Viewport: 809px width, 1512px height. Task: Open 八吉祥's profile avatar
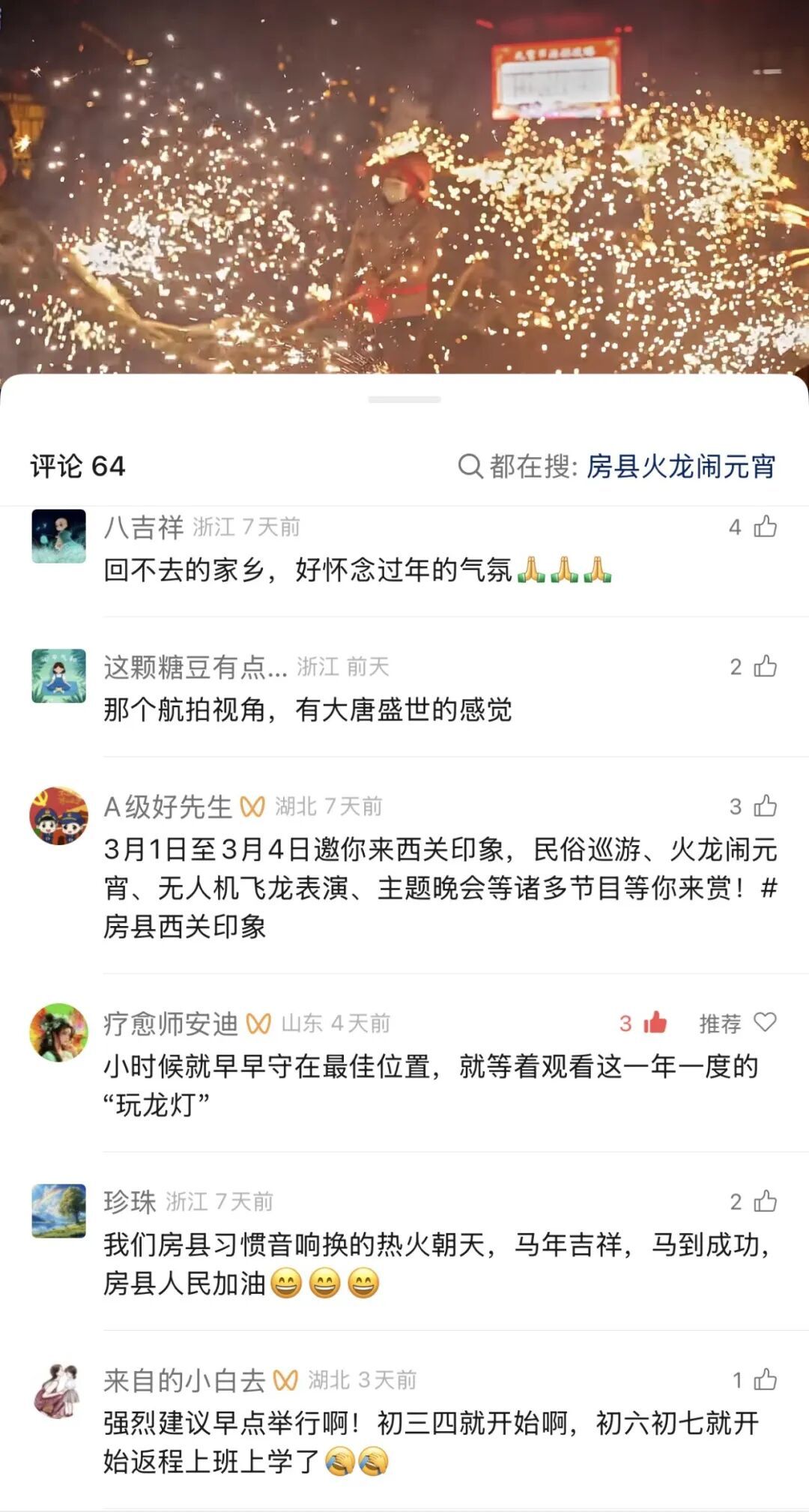pyautogui.click(x=58, y=536)
